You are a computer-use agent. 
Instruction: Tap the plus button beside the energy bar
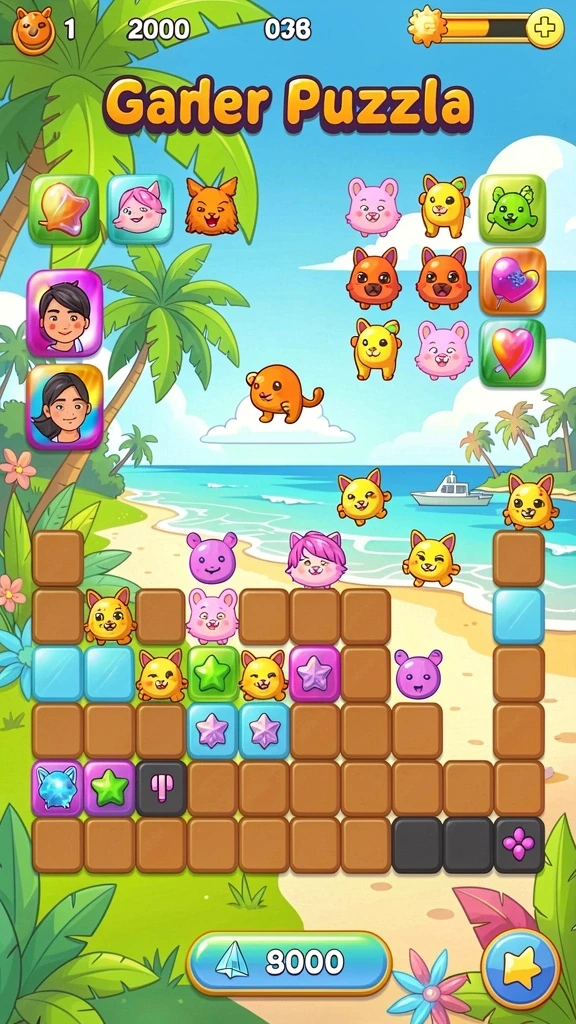click(544, 28)
